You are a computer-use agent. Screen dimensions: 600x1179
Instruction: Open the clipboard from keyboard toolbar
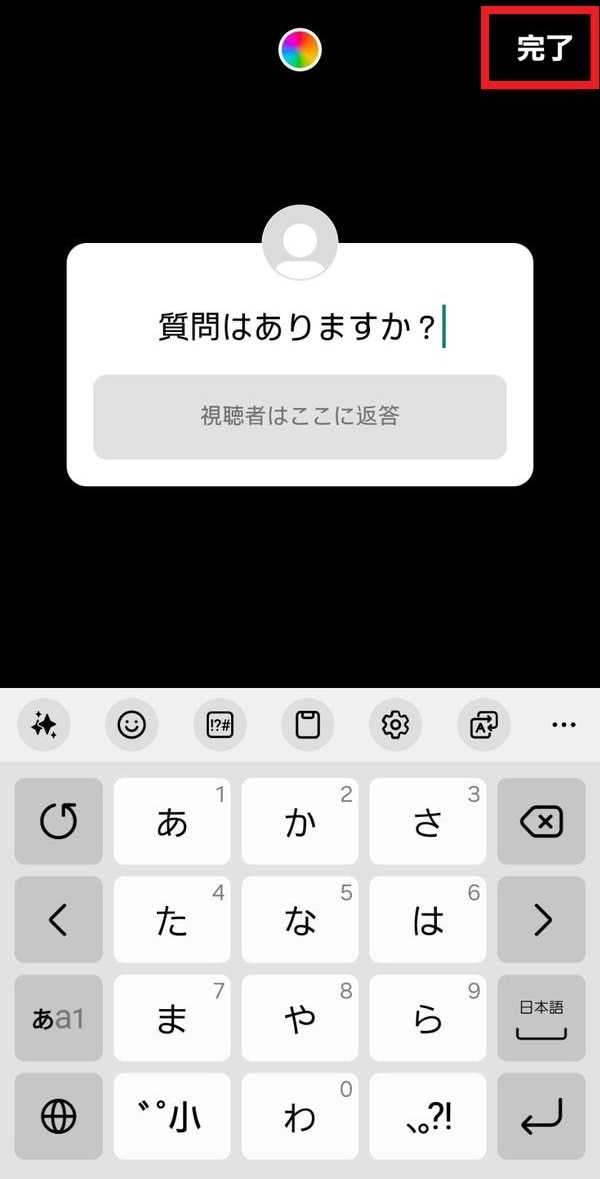[x=308, y=726]
